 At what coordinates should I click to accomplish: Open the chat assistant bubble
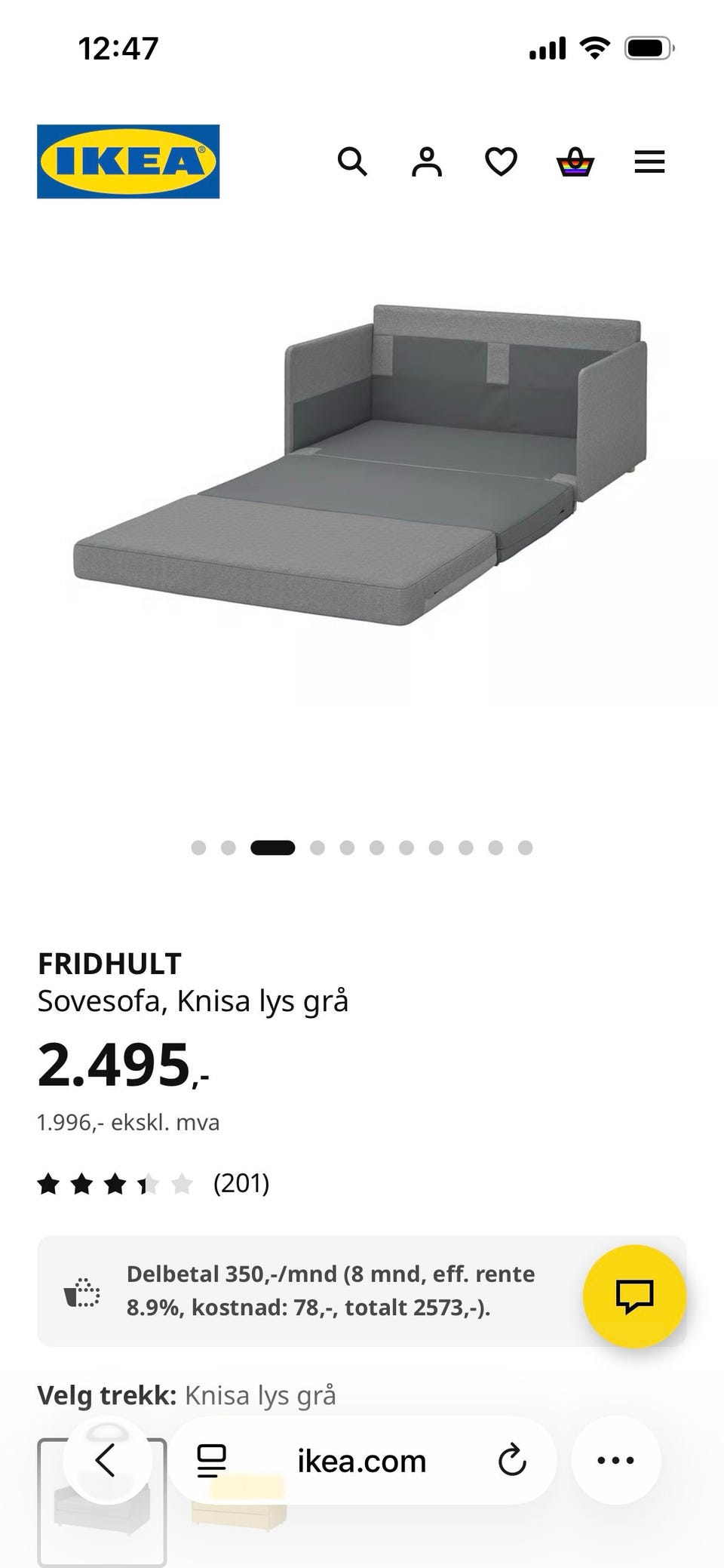(636, 1294)
